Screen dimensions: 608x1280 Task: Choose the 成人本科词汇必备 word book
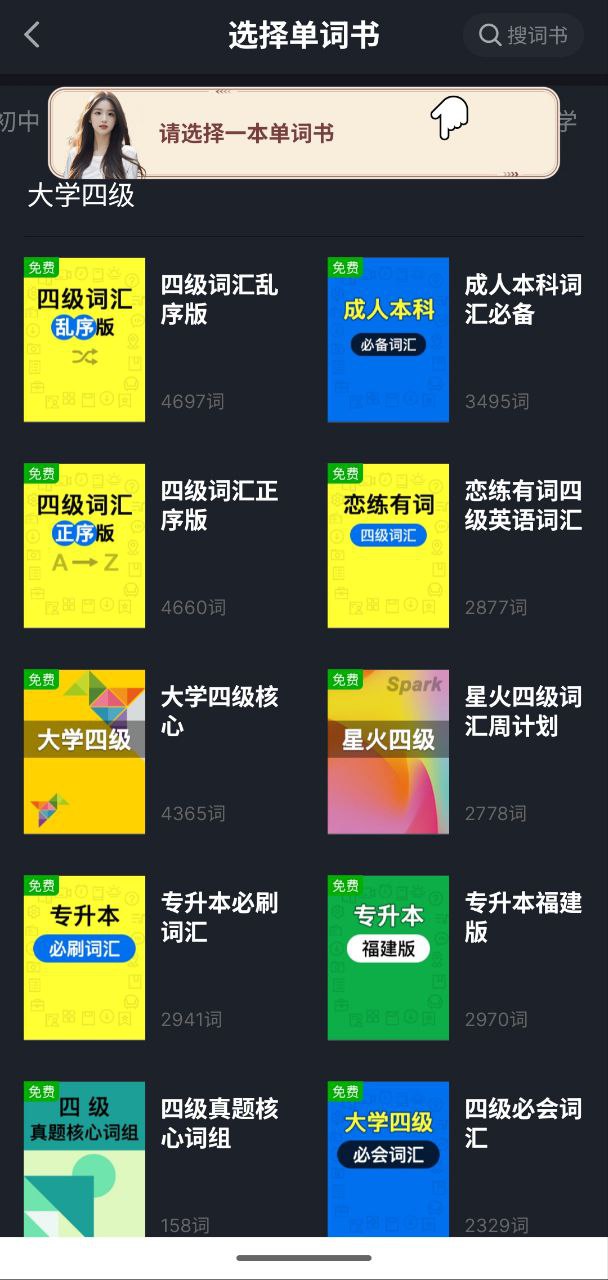click(389, 340)
